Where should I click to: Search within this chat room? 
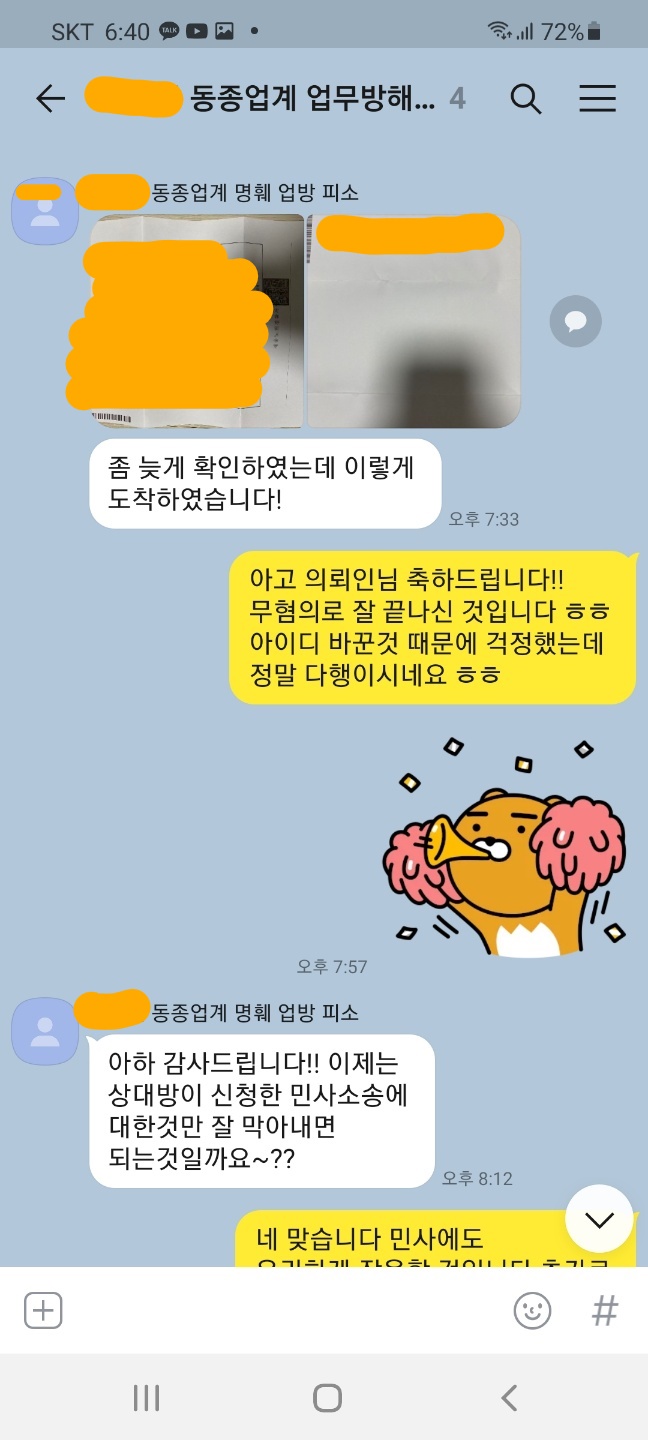(x=526, y=98)
